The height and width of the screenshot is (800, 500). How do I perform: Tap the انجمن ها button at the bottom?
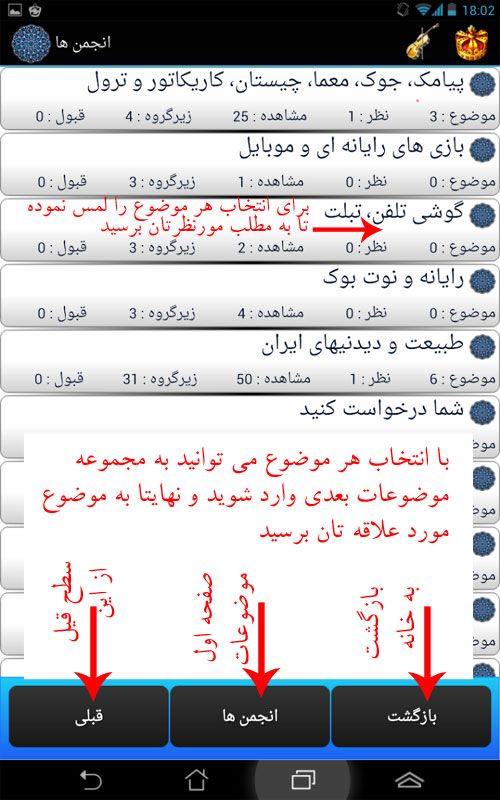pos(250,716)
